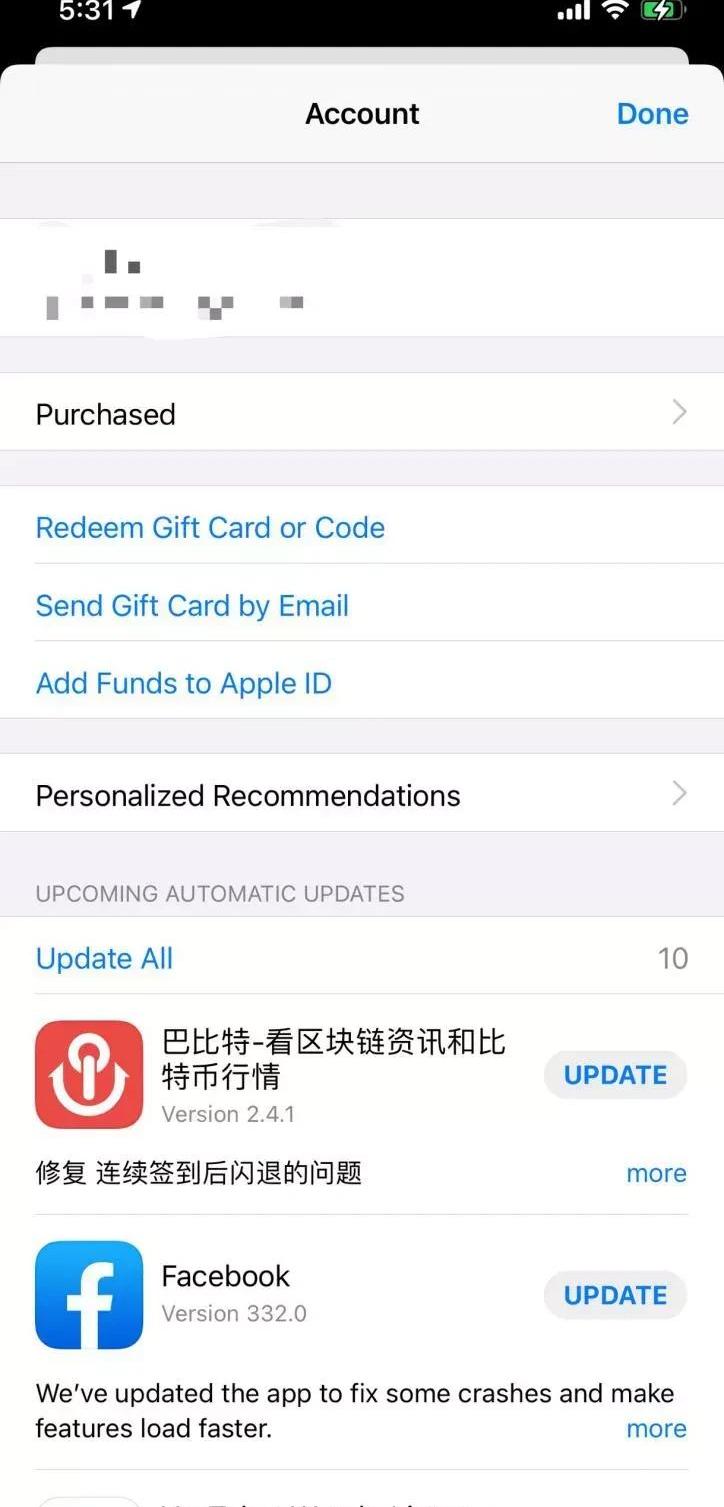Expand more of Facebook release notes
This screenshot has width=724, height=1507.
(656, 1428)
